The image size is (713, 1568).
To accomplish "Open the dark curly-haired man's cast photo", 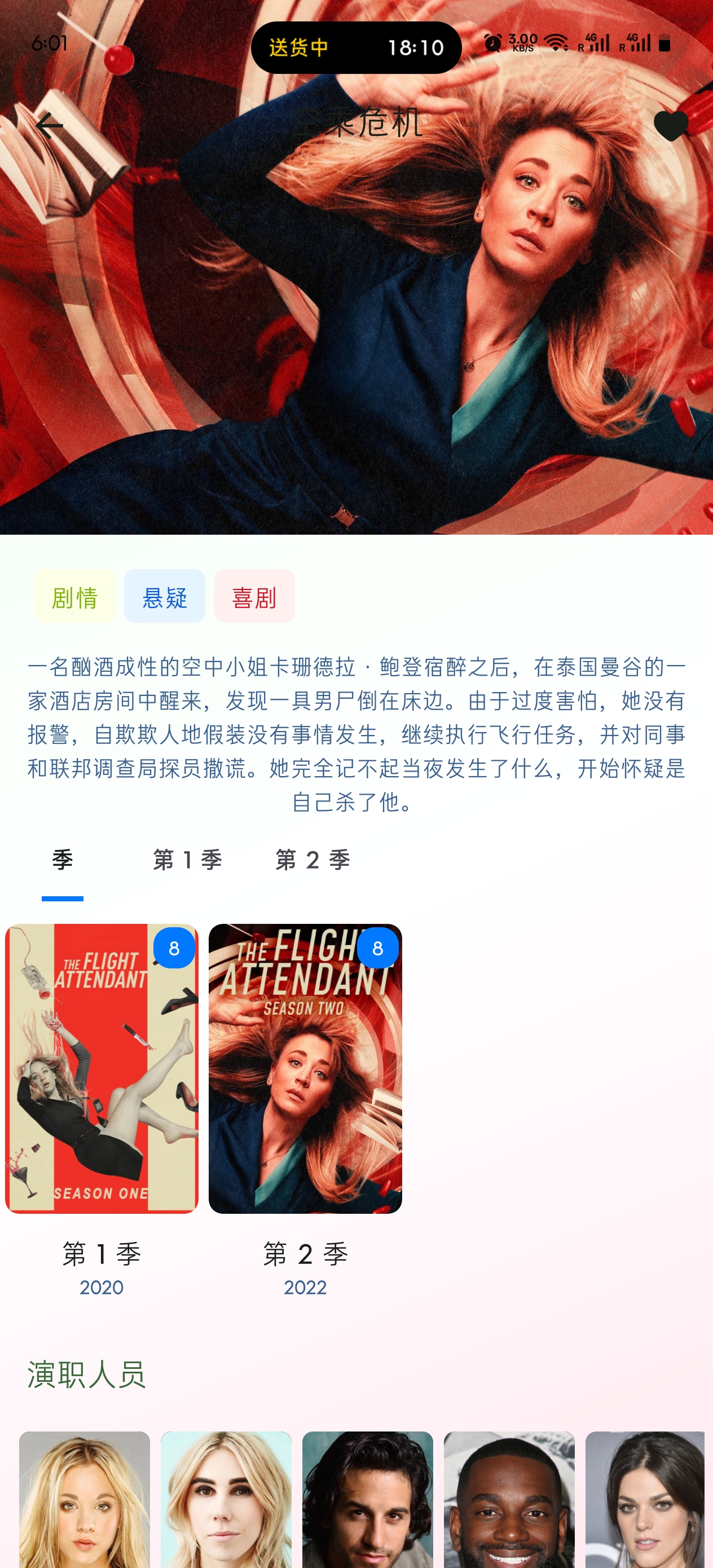I will (x=368, y=1498).
